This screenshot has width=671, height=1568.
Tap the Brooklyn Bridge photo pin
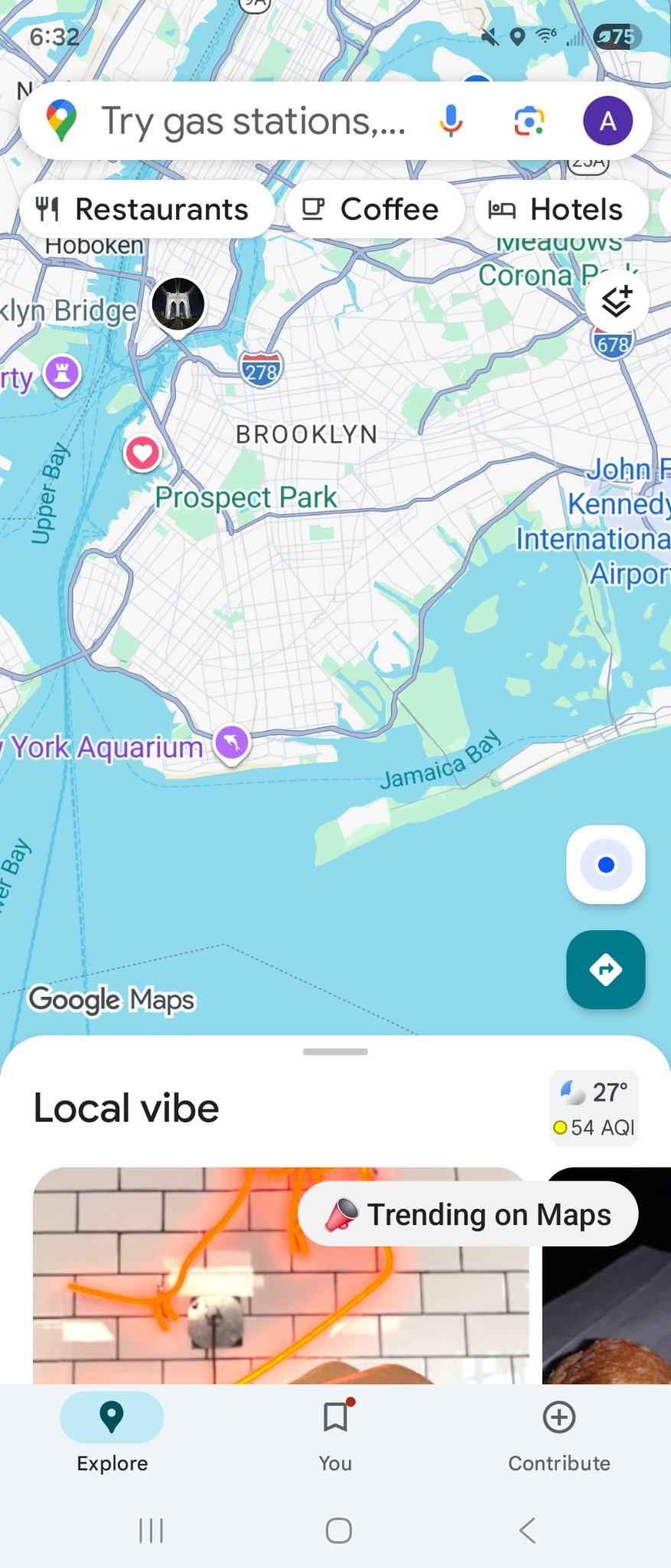[178, 304]
